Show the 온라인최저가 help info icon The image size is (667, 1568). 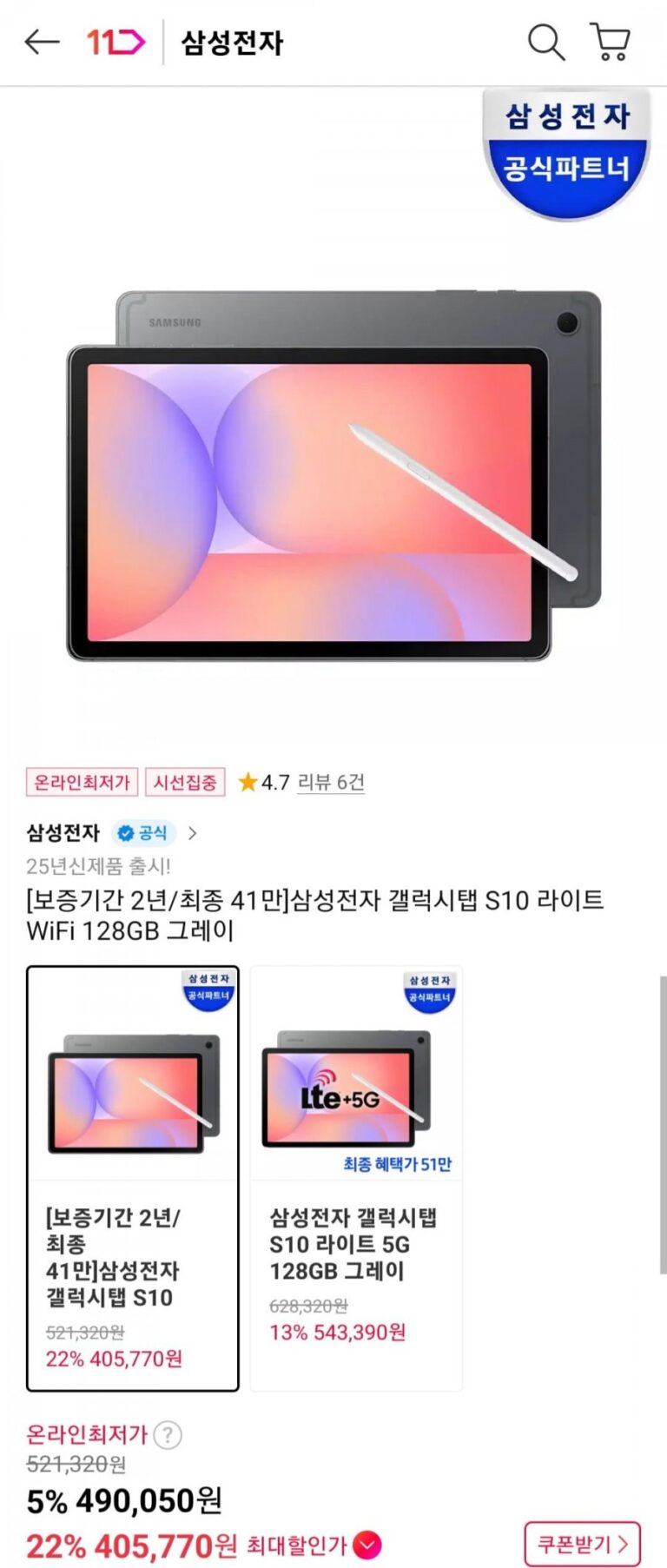click(168, 1434)
